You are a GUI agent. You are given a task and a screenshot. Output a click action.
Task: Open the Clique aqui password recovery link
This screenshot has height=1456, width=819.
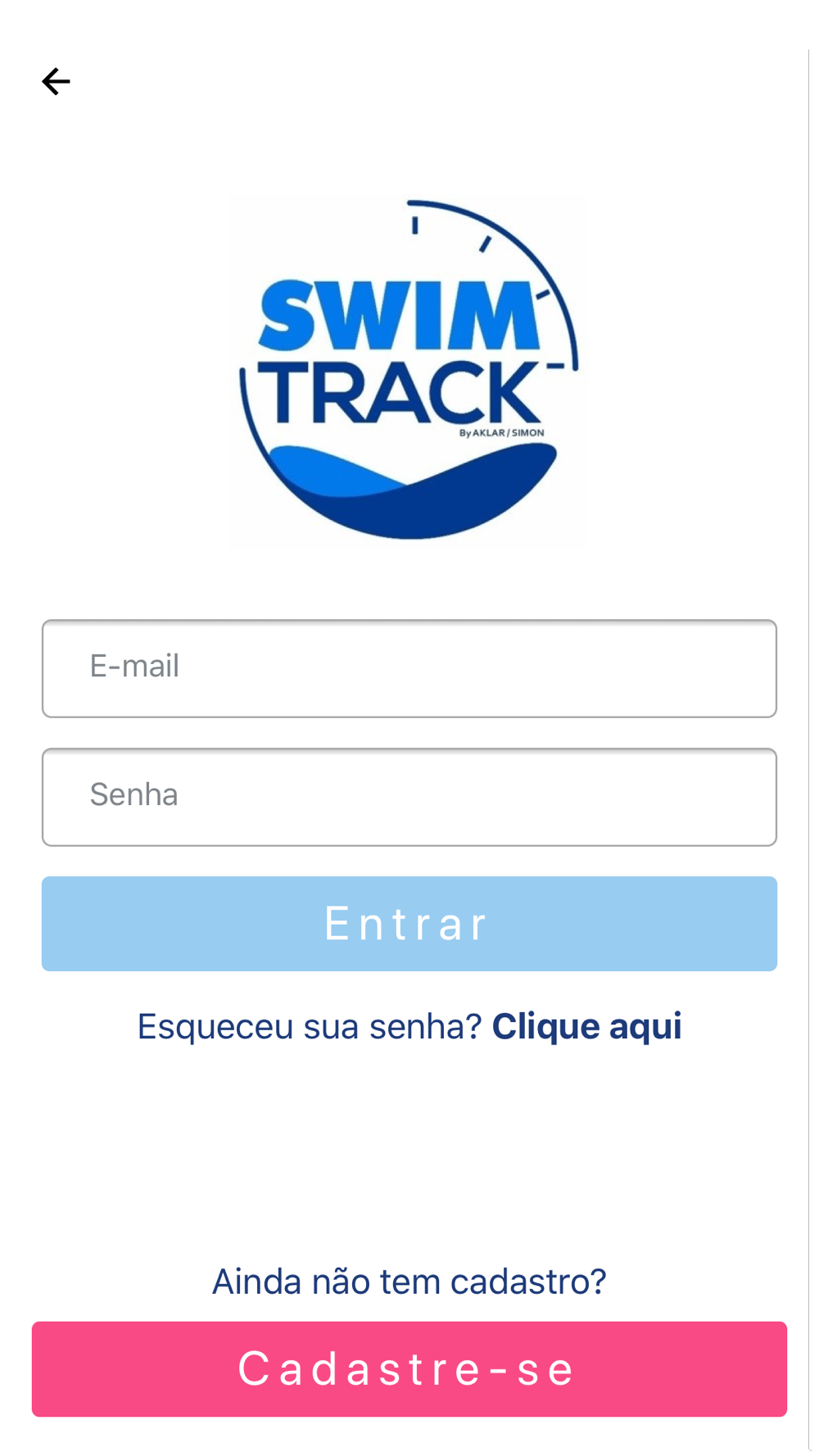[x=586, y=1026]
